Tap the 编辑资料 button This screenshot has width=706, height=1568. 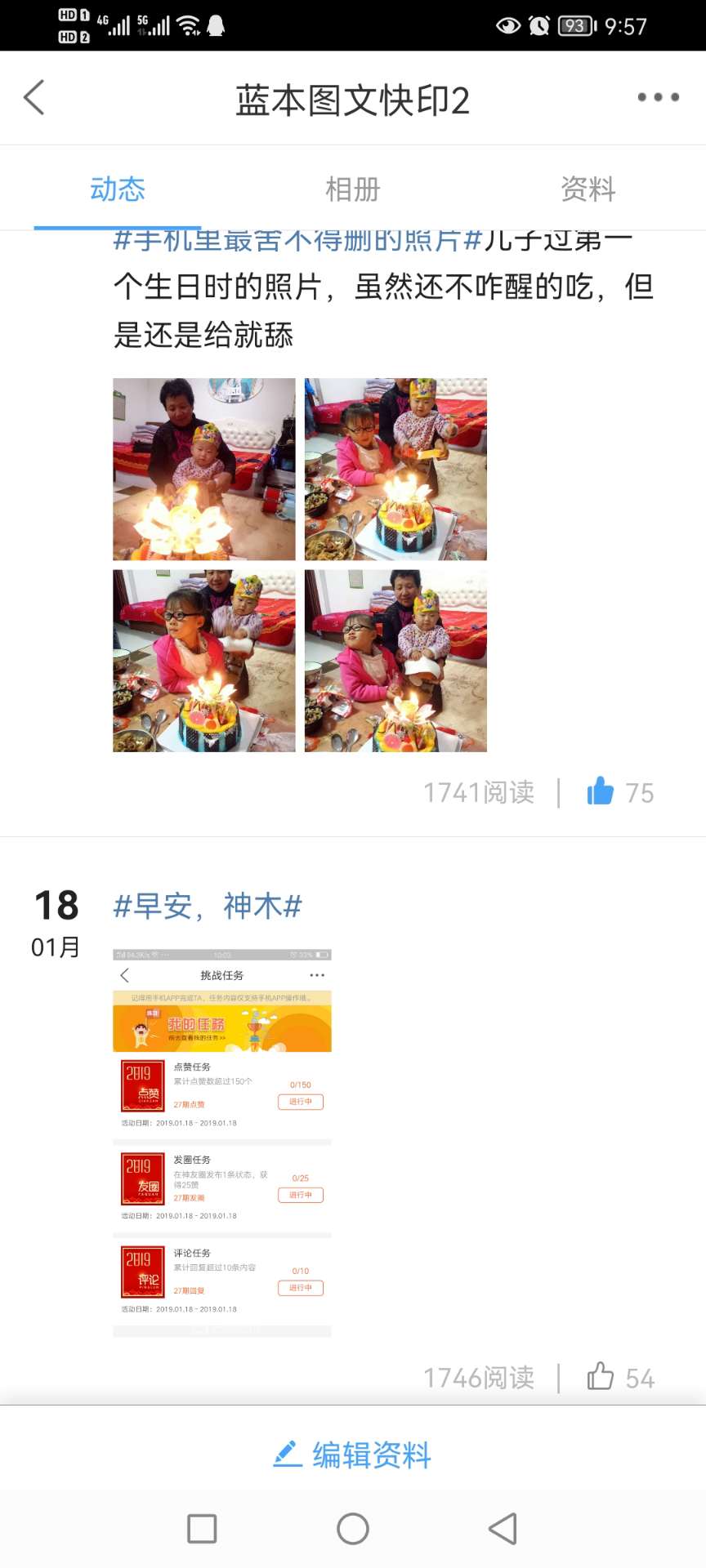point(353,1454)
